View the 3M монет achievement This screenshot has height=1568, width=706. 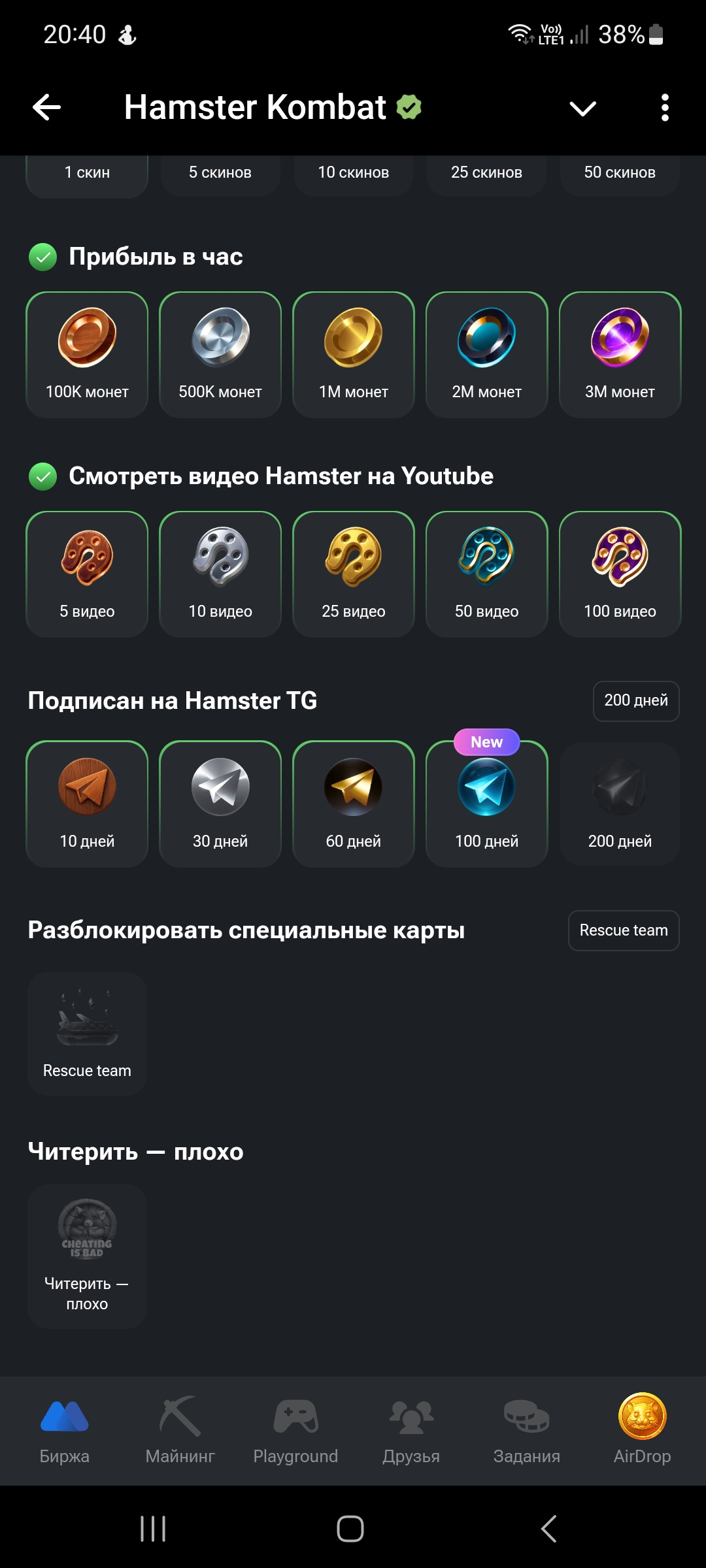[620, 355]
